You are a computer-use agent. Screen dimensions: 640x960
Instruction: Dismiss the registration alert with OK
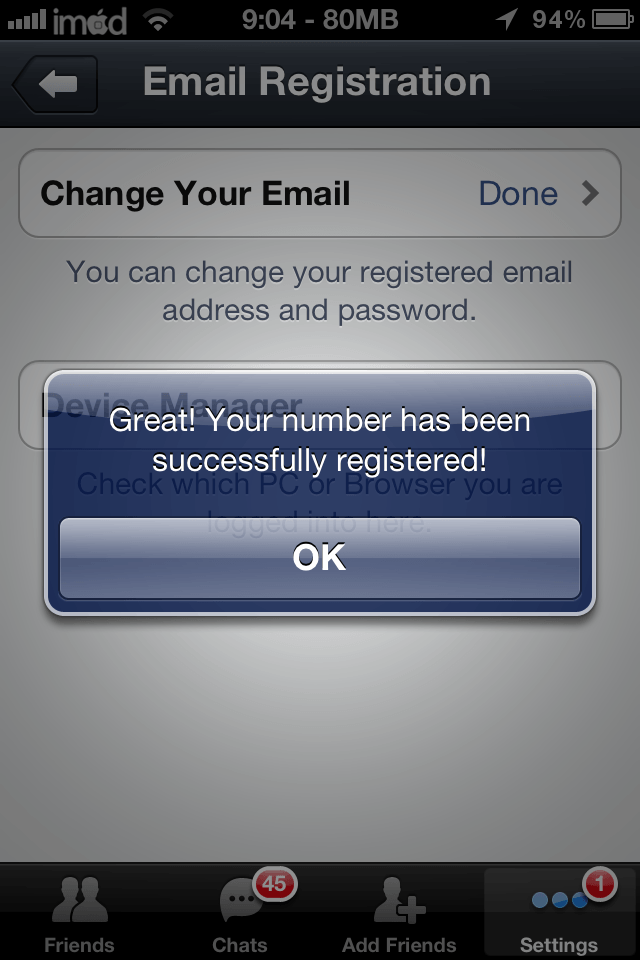pyautogui.click(x=320, y=558)
